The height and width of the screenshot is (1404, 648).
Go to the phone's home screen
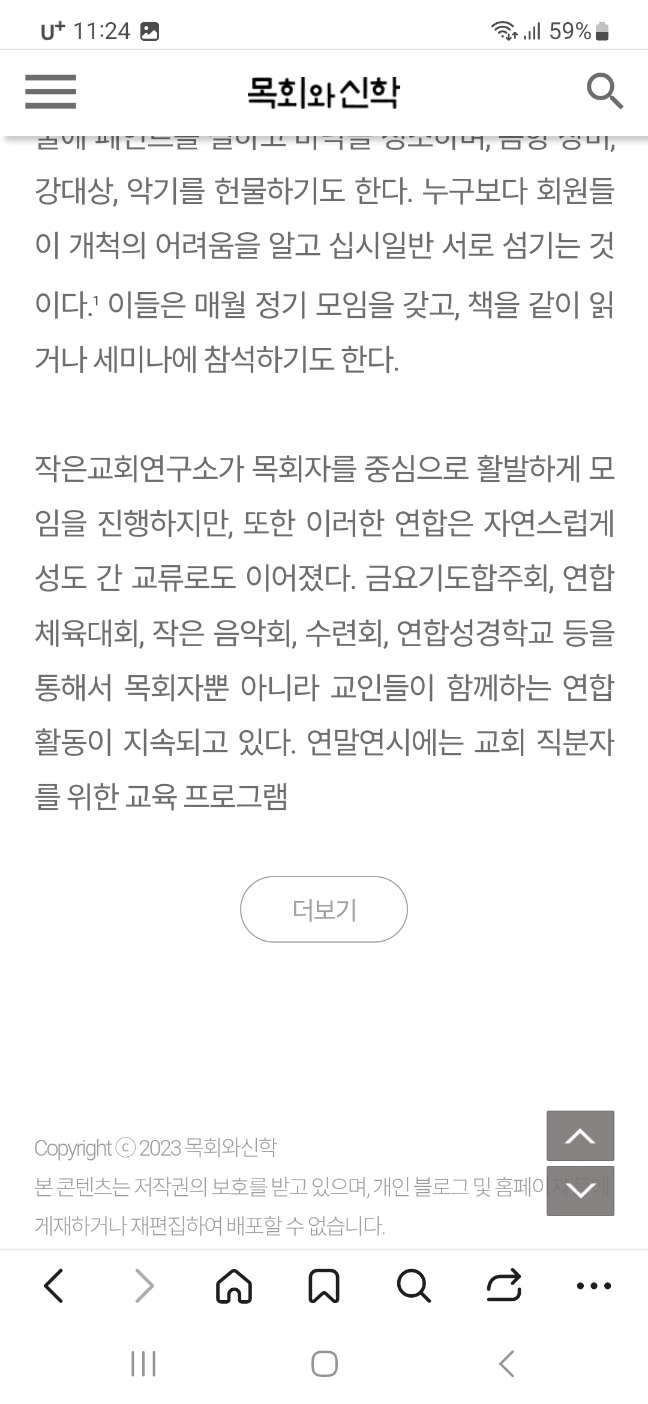[324, 1363]
